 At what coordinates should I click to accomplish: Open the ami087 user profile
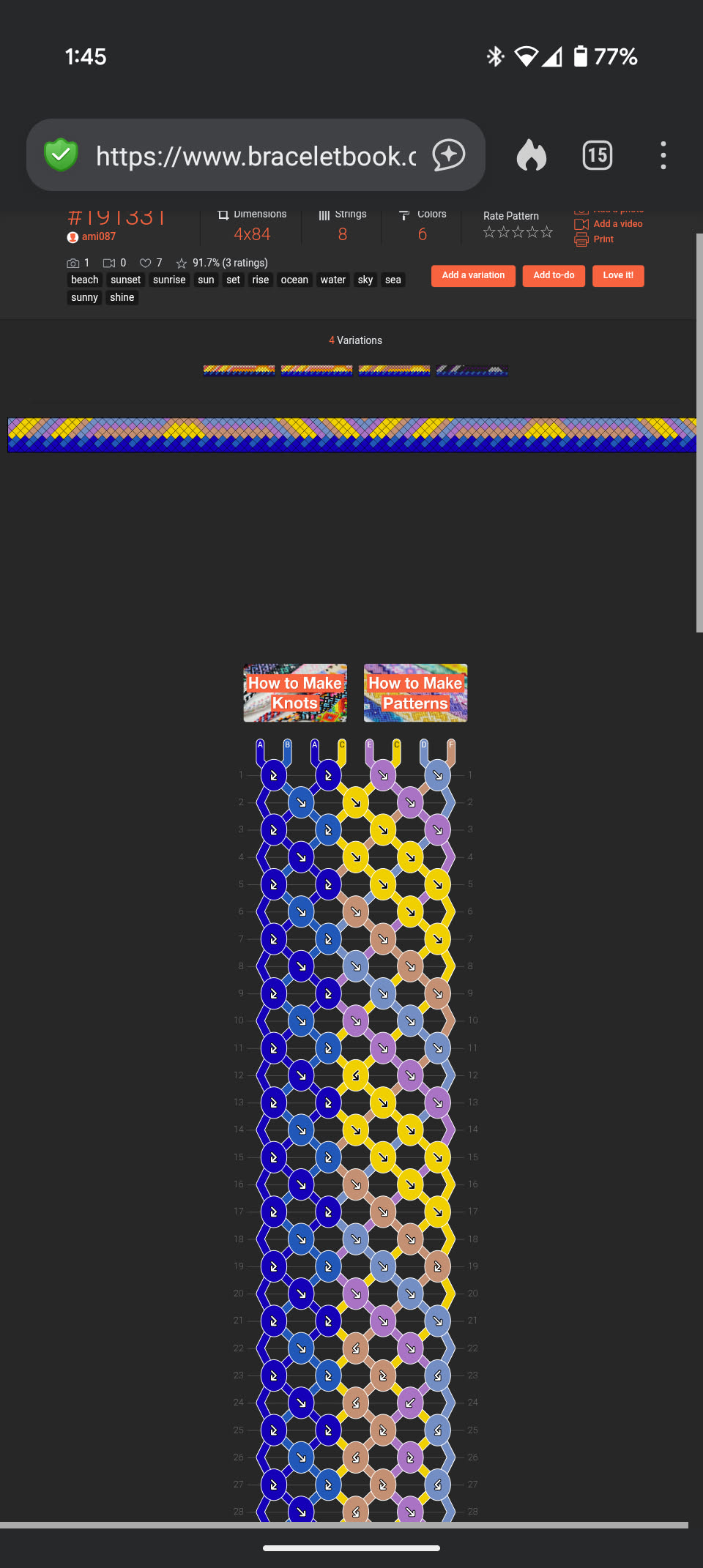[98, 236]
